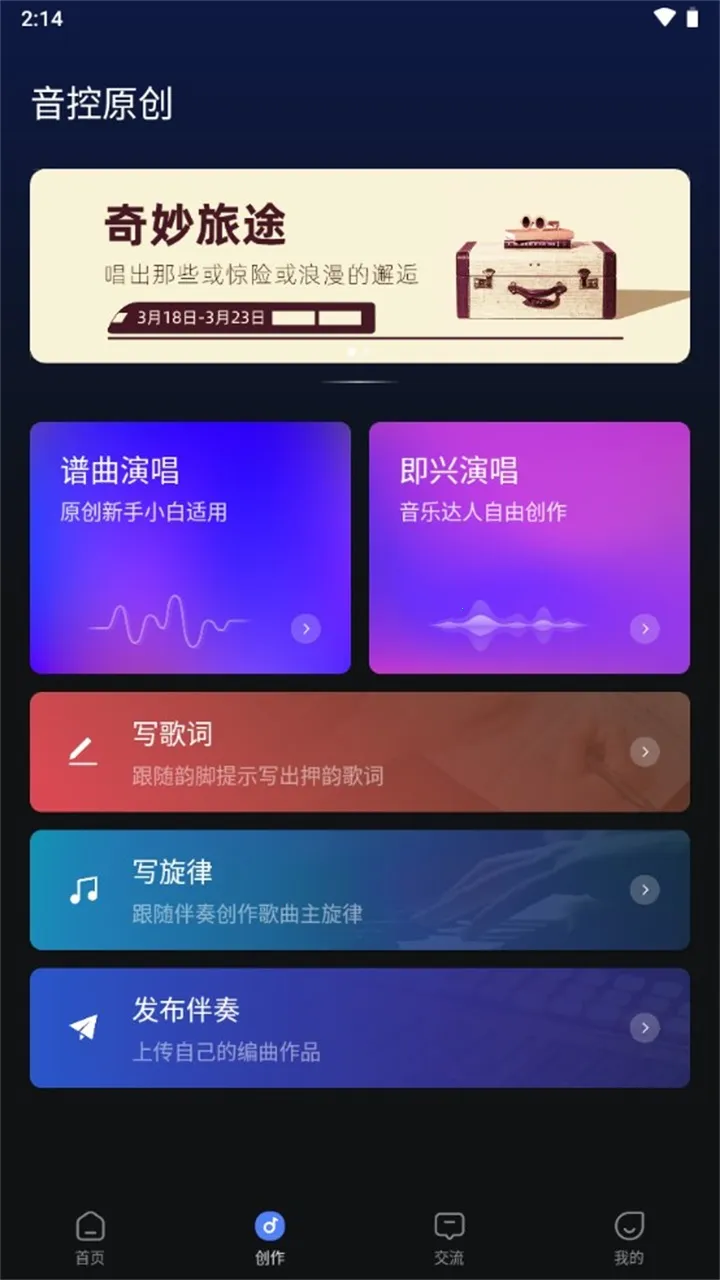720x1280 pixels.
Task: Open the 即兴演唱 card
Action: pyautogui.click(x=529, y=547)
